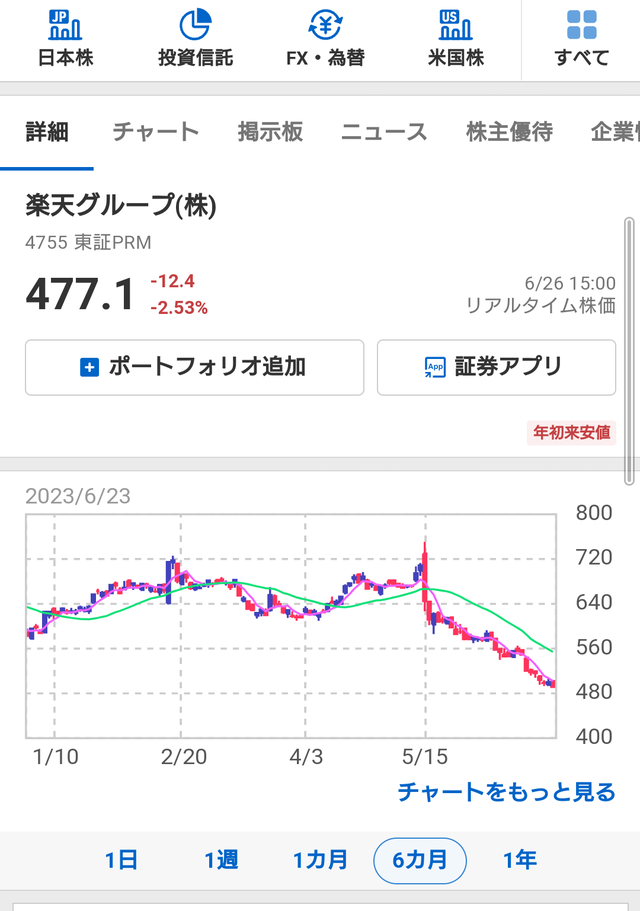Switch to the チャート tab
Screen dimensions: 640x911
point(155,132)
